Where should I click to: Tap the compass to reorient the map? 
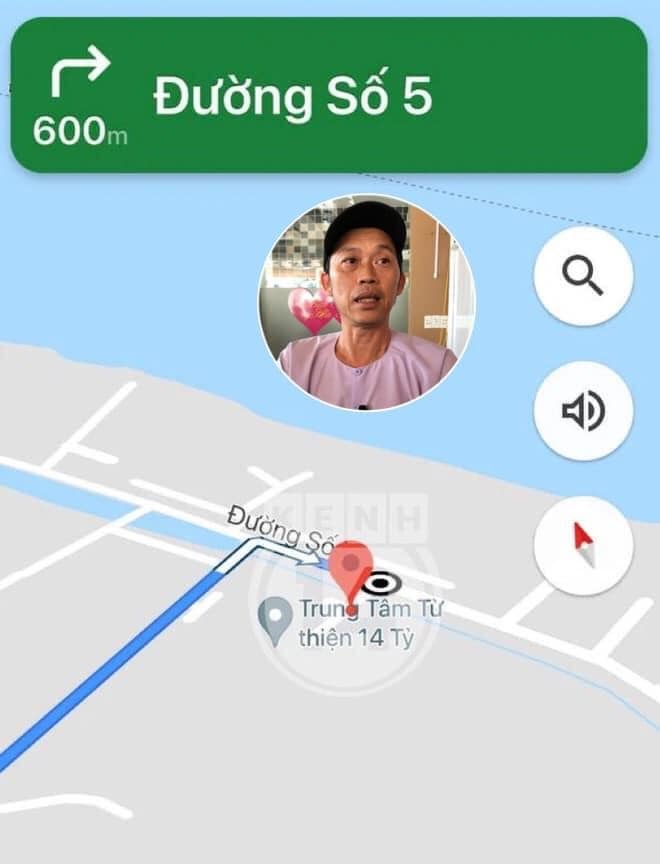[583, 545]
